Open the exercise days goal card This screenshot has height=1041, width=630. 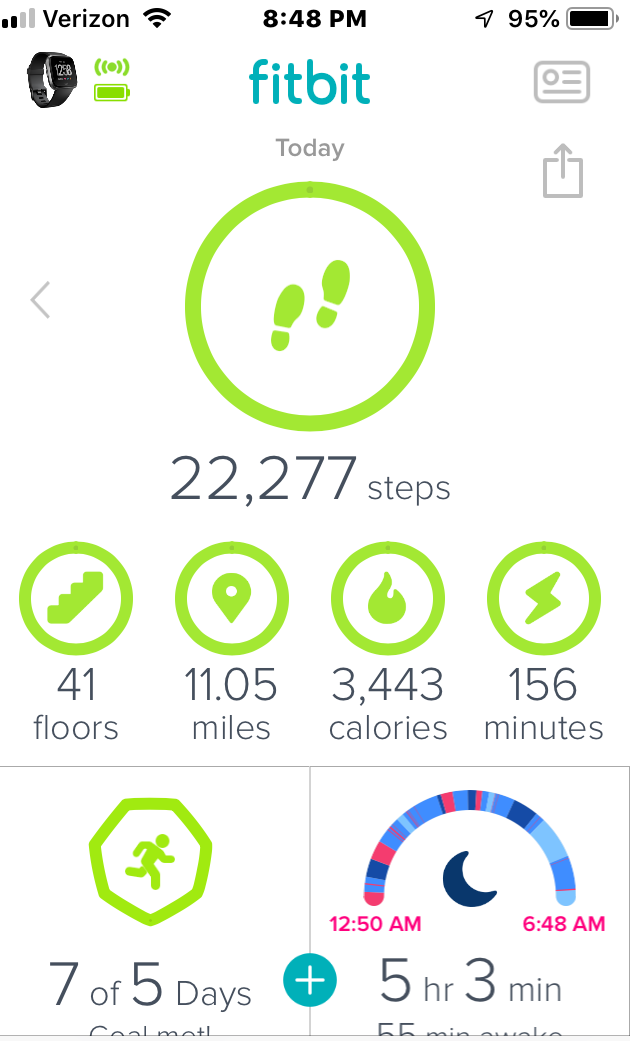150,900
